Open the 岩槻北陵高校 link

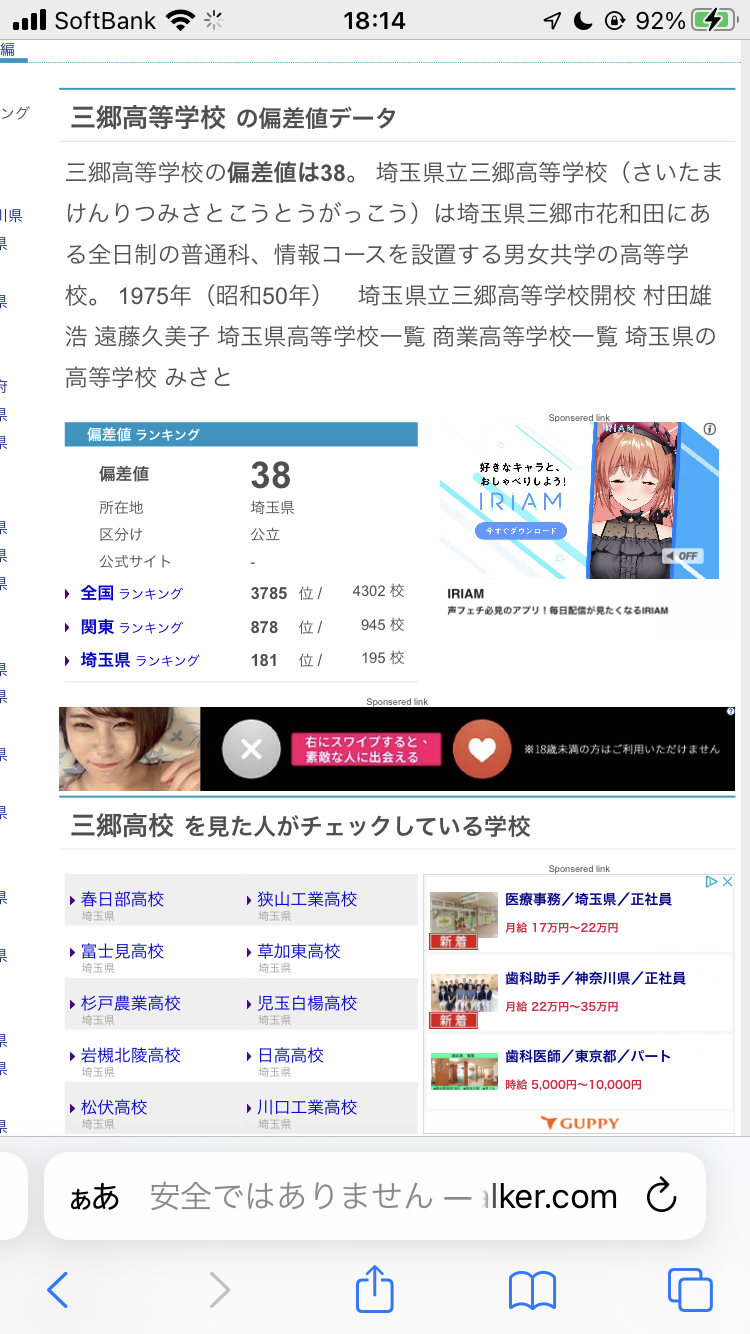point(130,1055)
